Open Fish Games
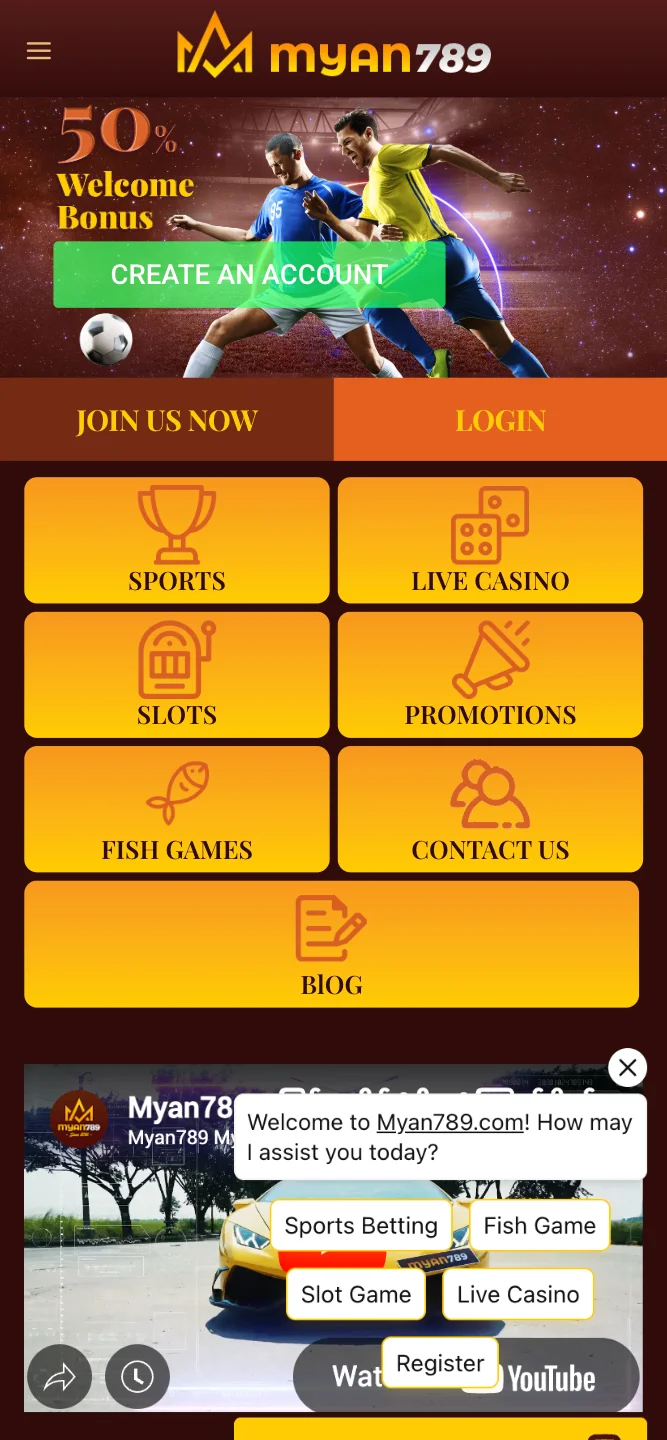The width and height of the screenshot is (667, 1440). (177, 809)
